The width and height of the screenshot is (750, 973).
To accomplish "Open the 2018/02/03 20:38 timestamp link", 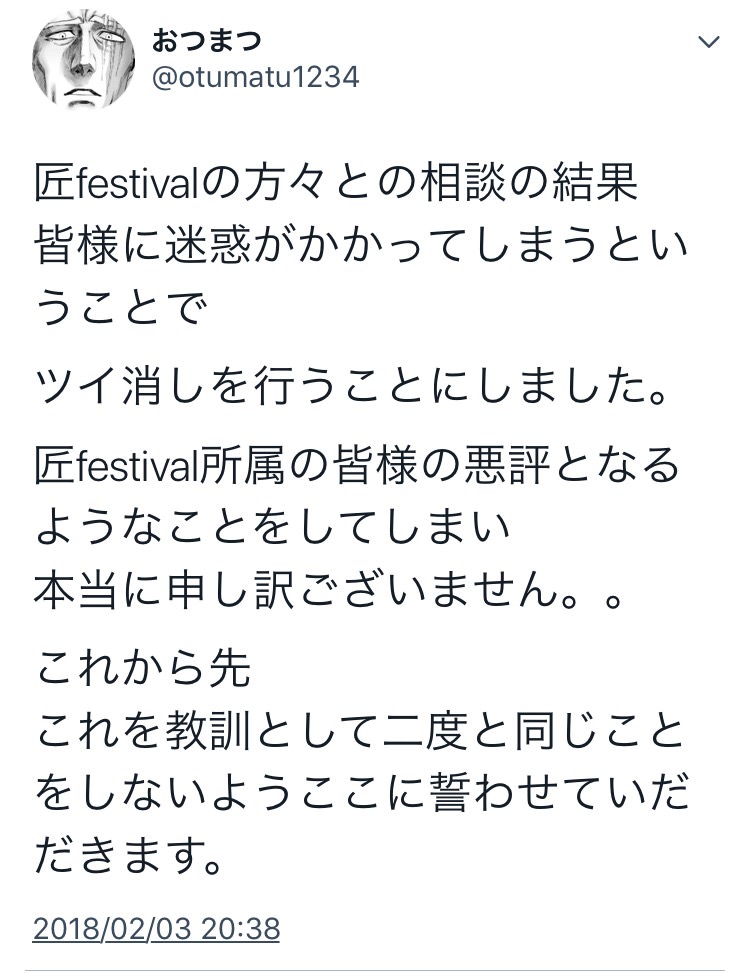I will pyautogui.click(x=156, y=929).
